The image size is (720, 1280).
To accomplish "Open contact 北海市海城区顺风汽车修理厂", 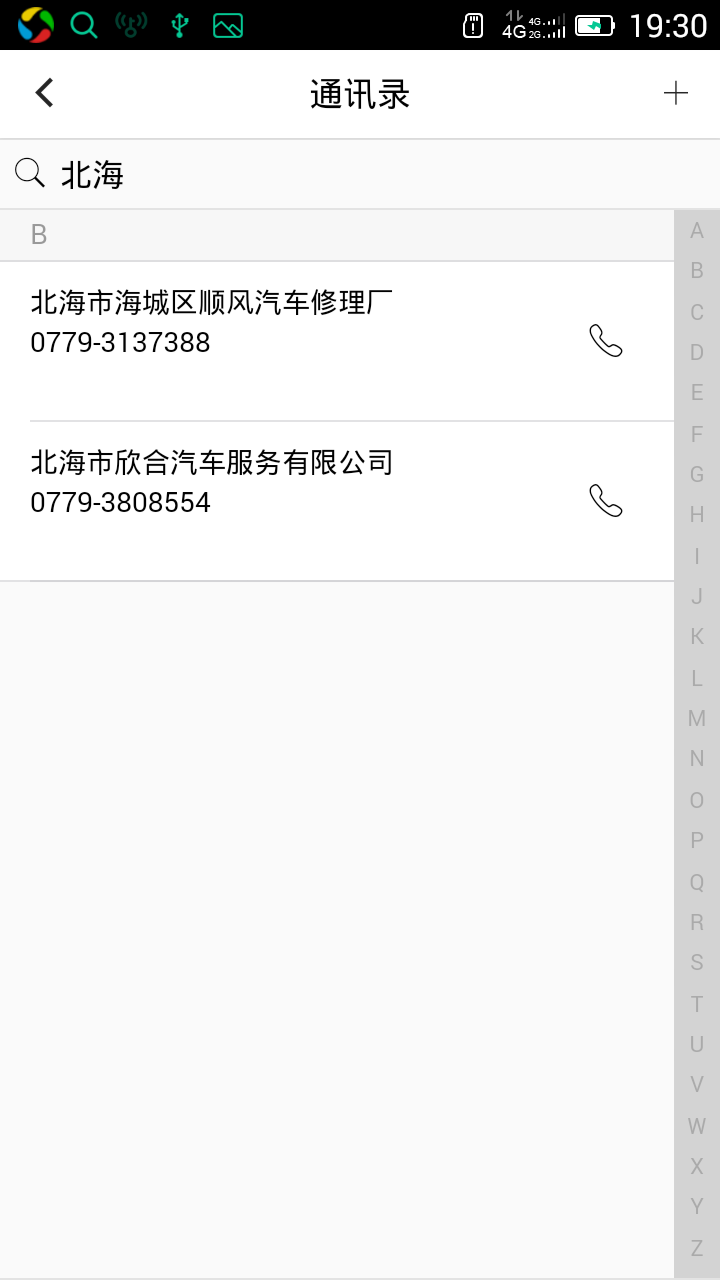I will click(x=337, y=341).
